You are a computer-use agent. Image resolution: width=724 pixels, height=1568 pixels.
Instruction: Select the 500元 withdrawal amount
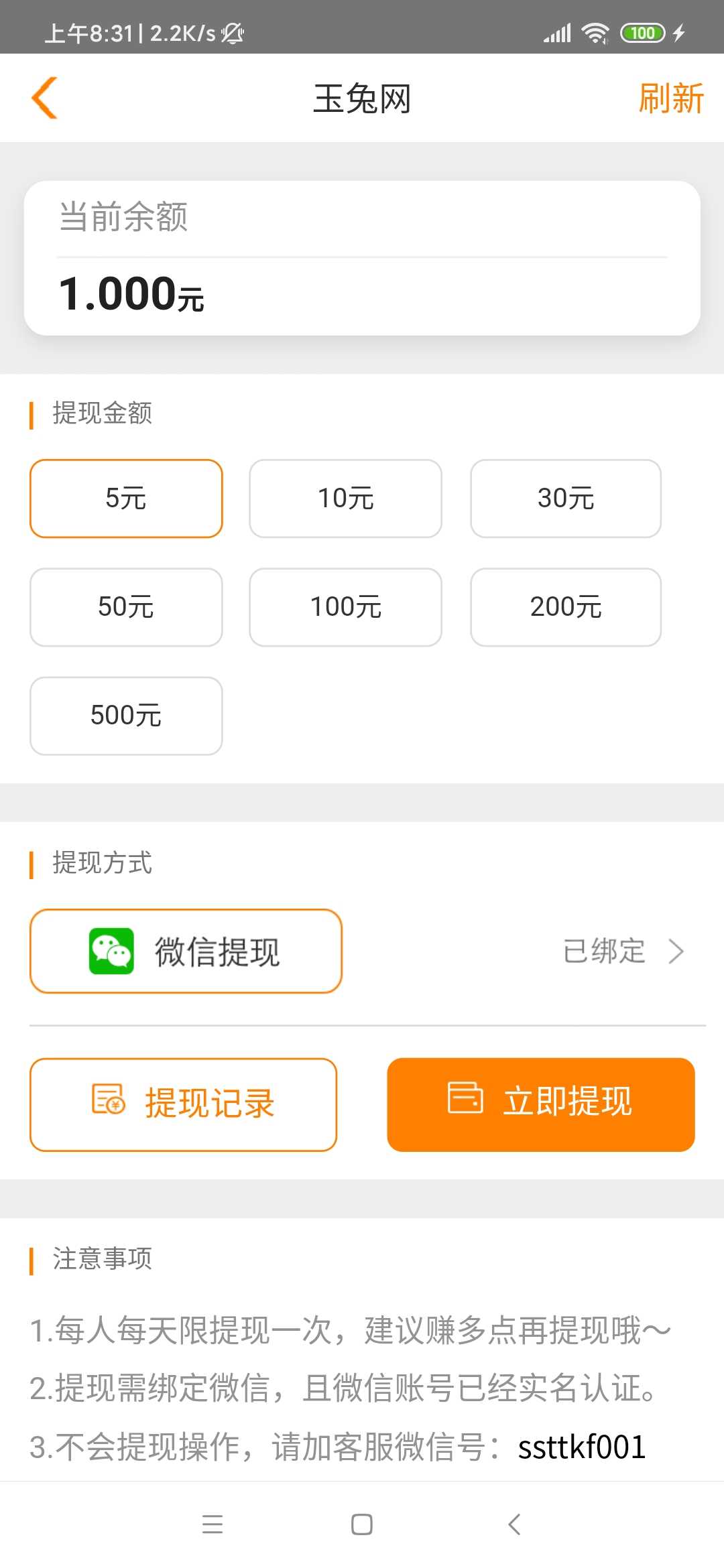126,716
